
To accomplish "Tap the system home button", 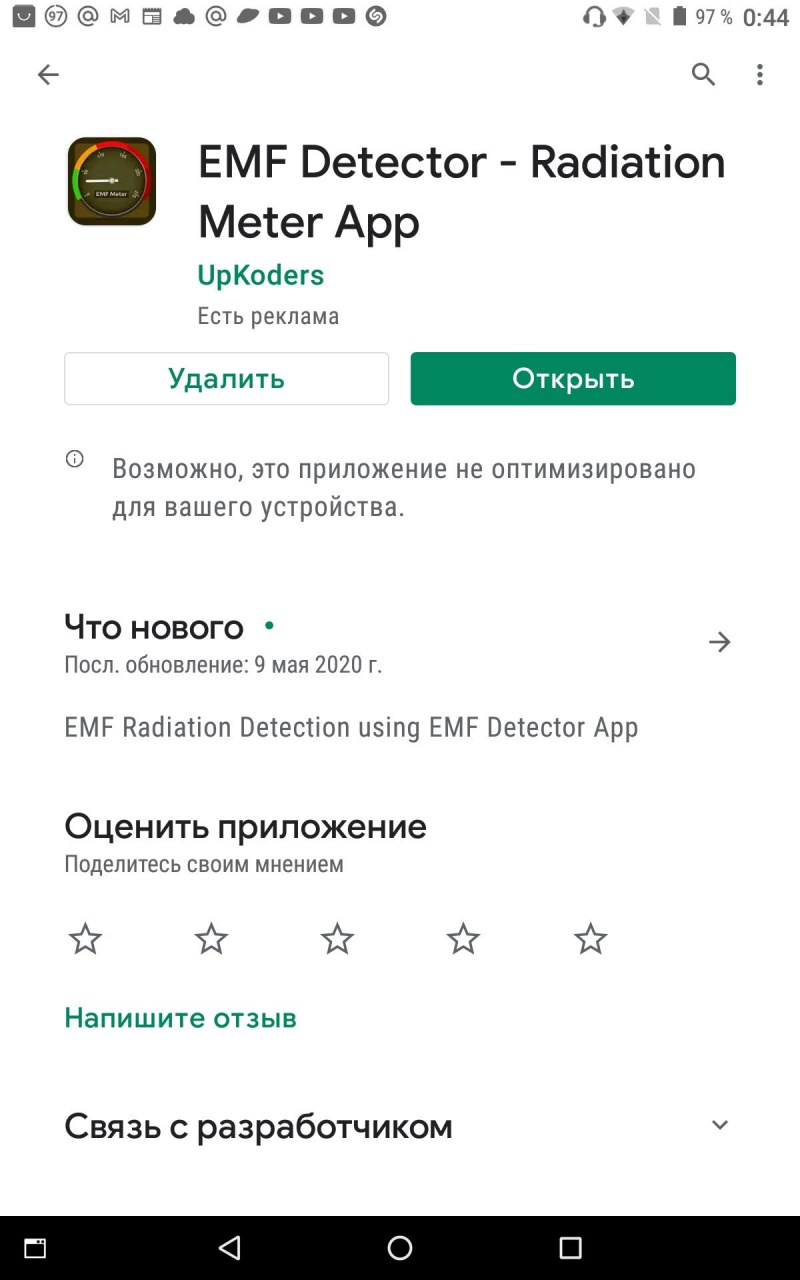I will coord(400,1247).
